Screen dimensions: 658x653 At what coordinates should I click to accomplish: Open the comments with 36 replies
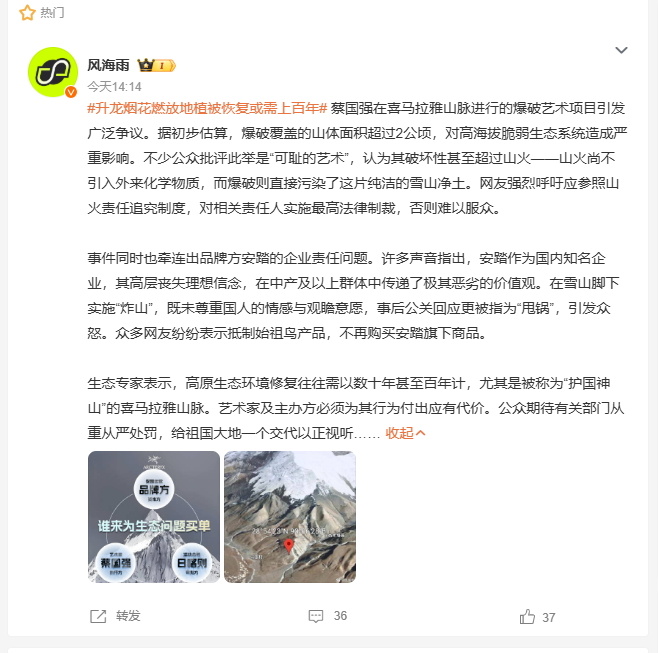328,616
